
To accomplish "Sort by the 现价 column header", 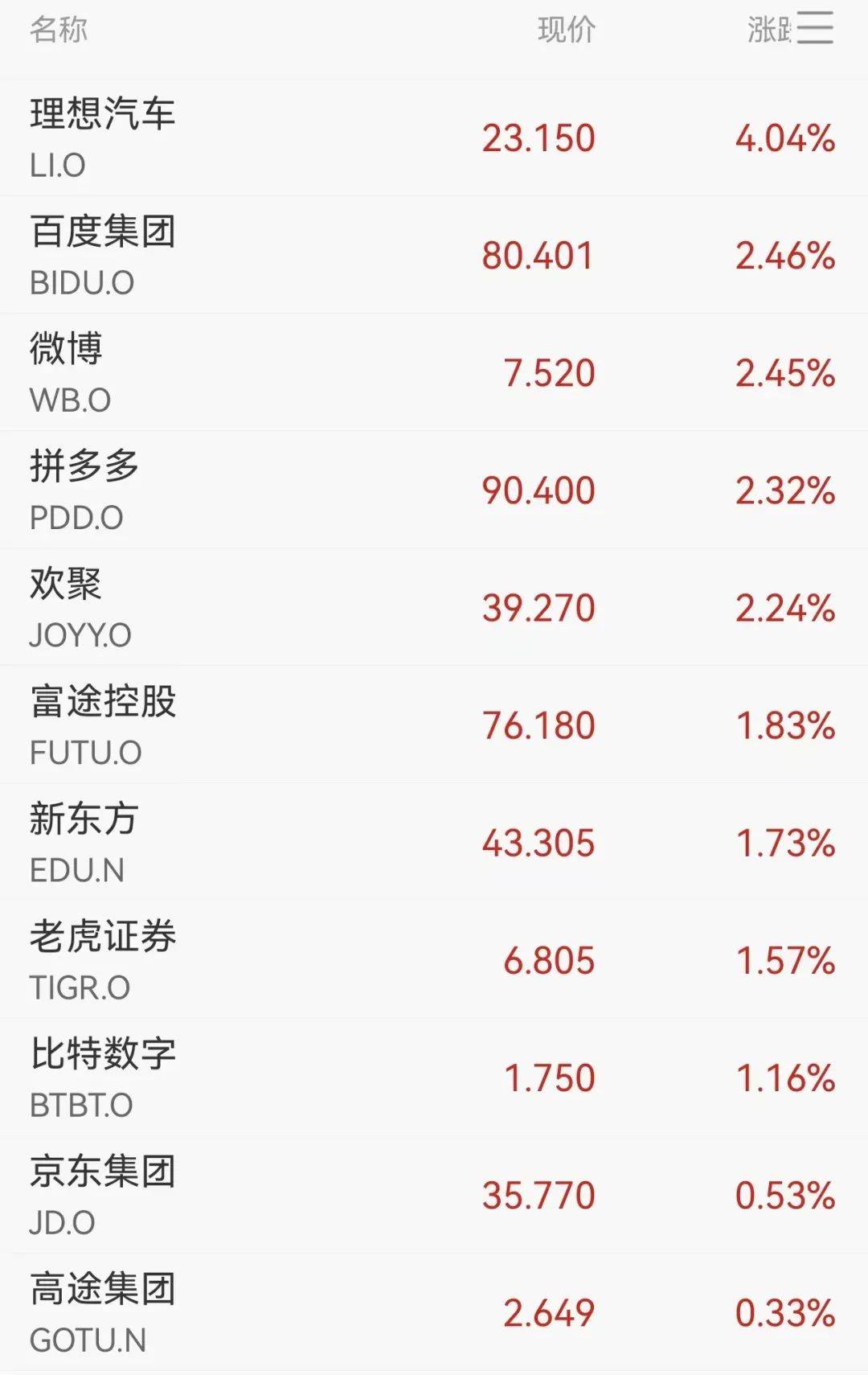I will (x=567, y=31).
